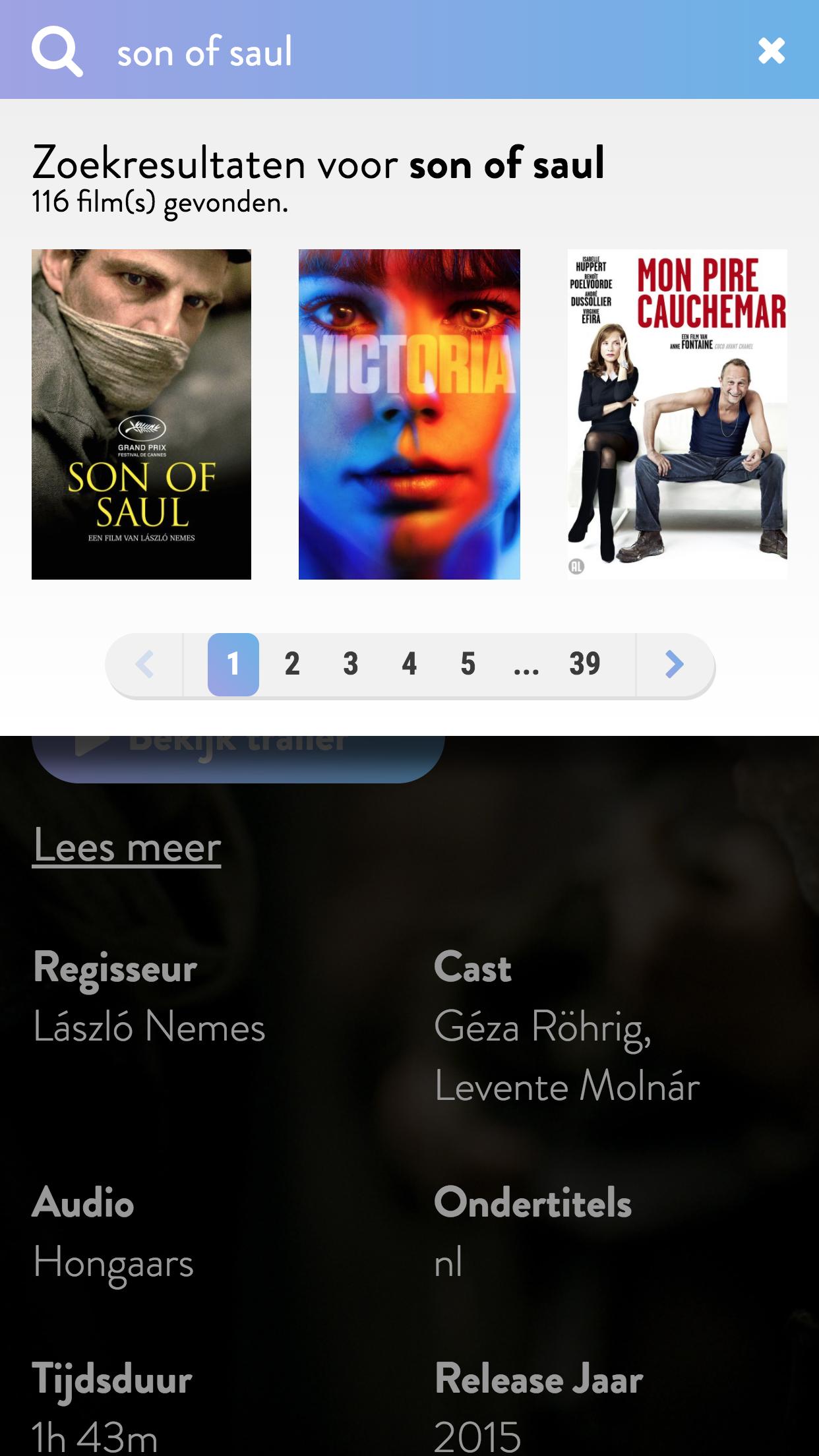Open the Victoria film poster

point(409,414)
